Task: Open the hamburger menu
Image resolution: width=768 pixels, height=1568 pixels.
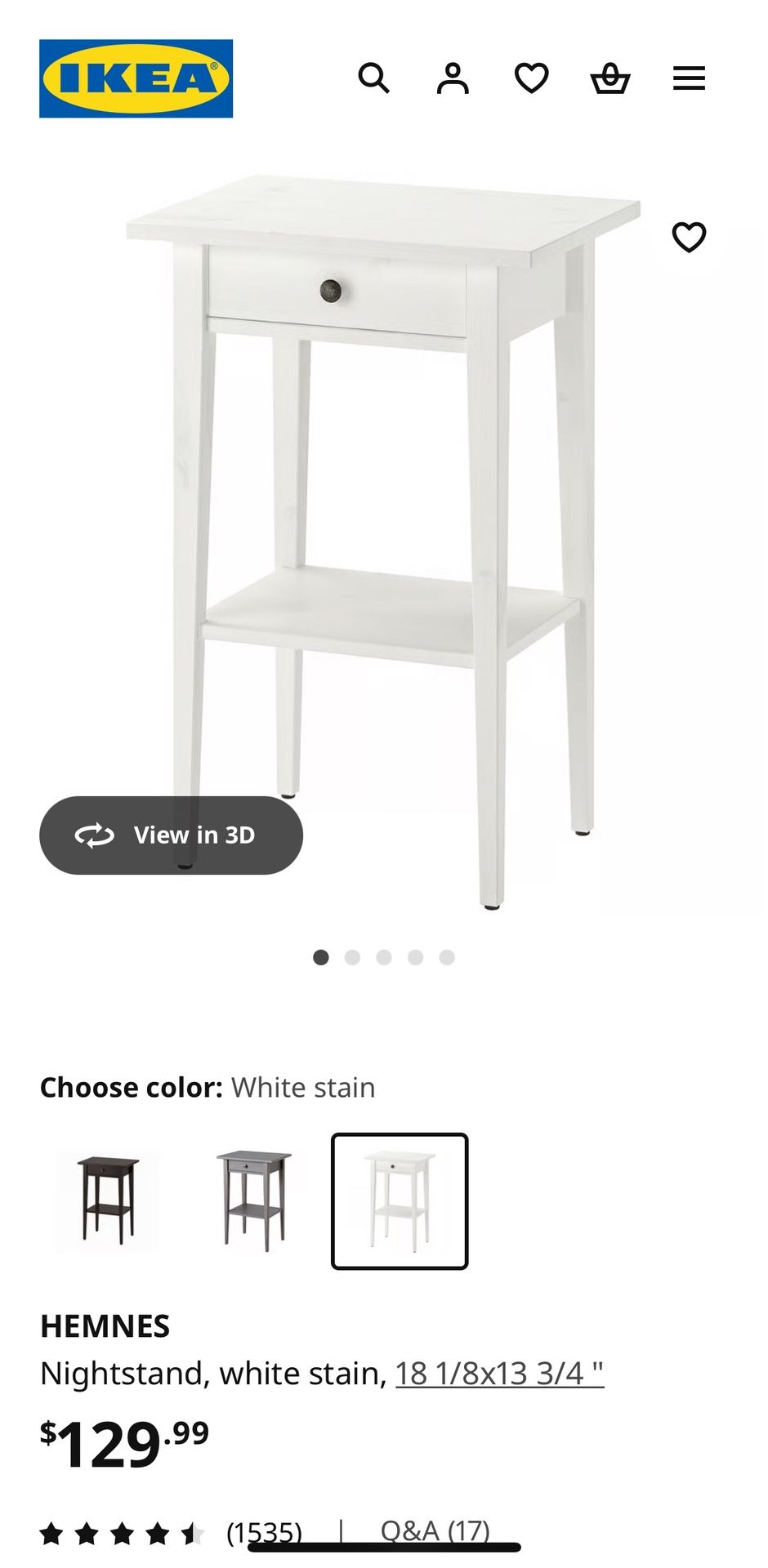Action: coord(689,78)
